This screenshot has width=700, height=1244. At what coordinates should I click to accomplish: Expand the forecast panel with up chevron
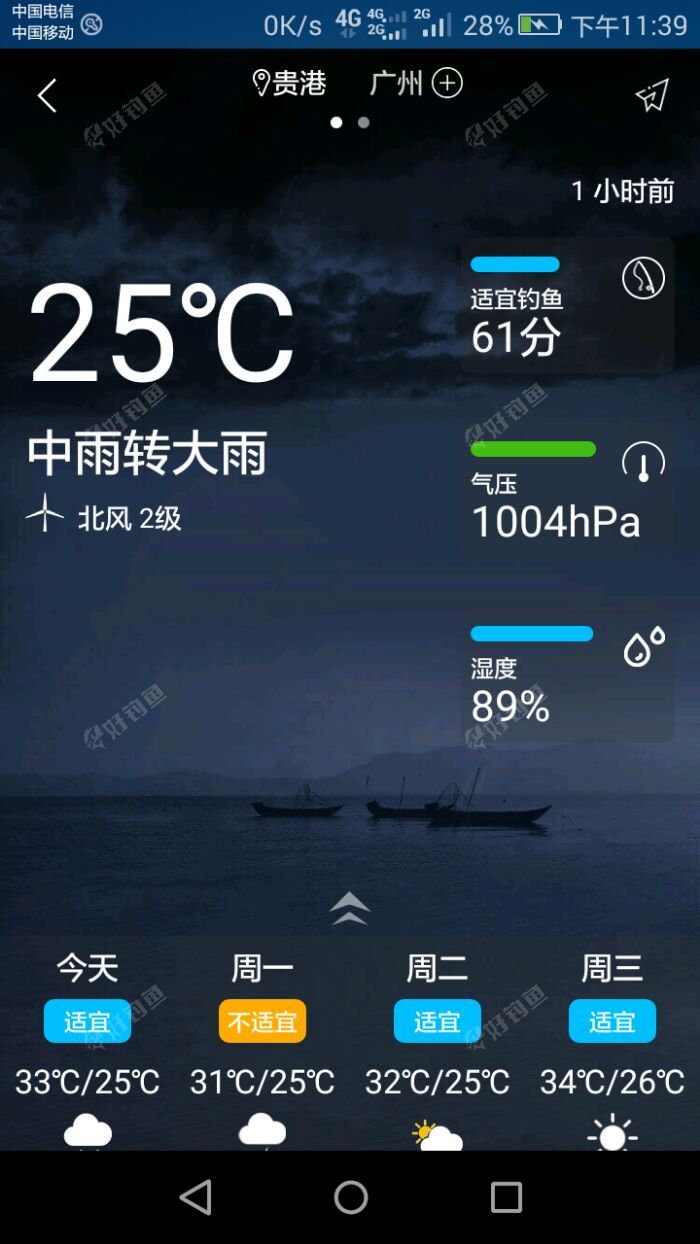point(350,908)
